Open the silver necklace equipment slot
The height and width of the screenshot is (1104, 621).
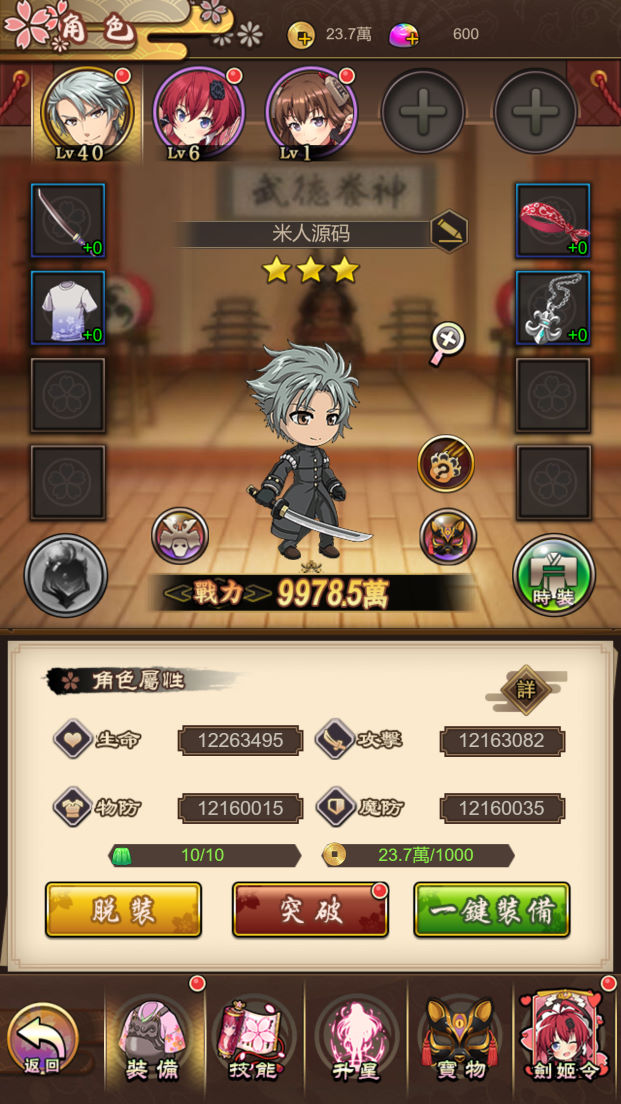[553, 308]
